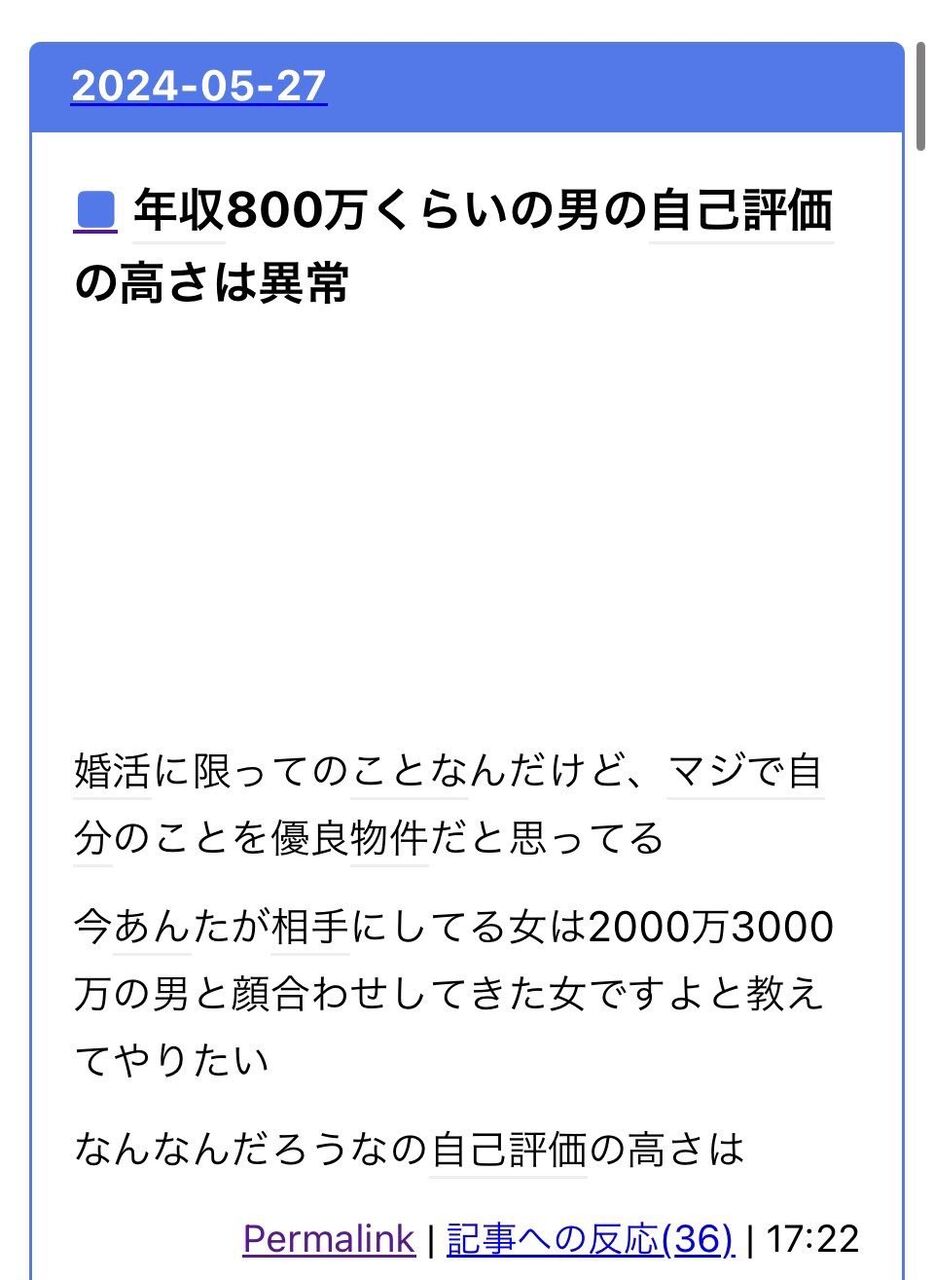Open the 年収 keyword link
Screen dimensions: 934x1280
pos(179,212)
